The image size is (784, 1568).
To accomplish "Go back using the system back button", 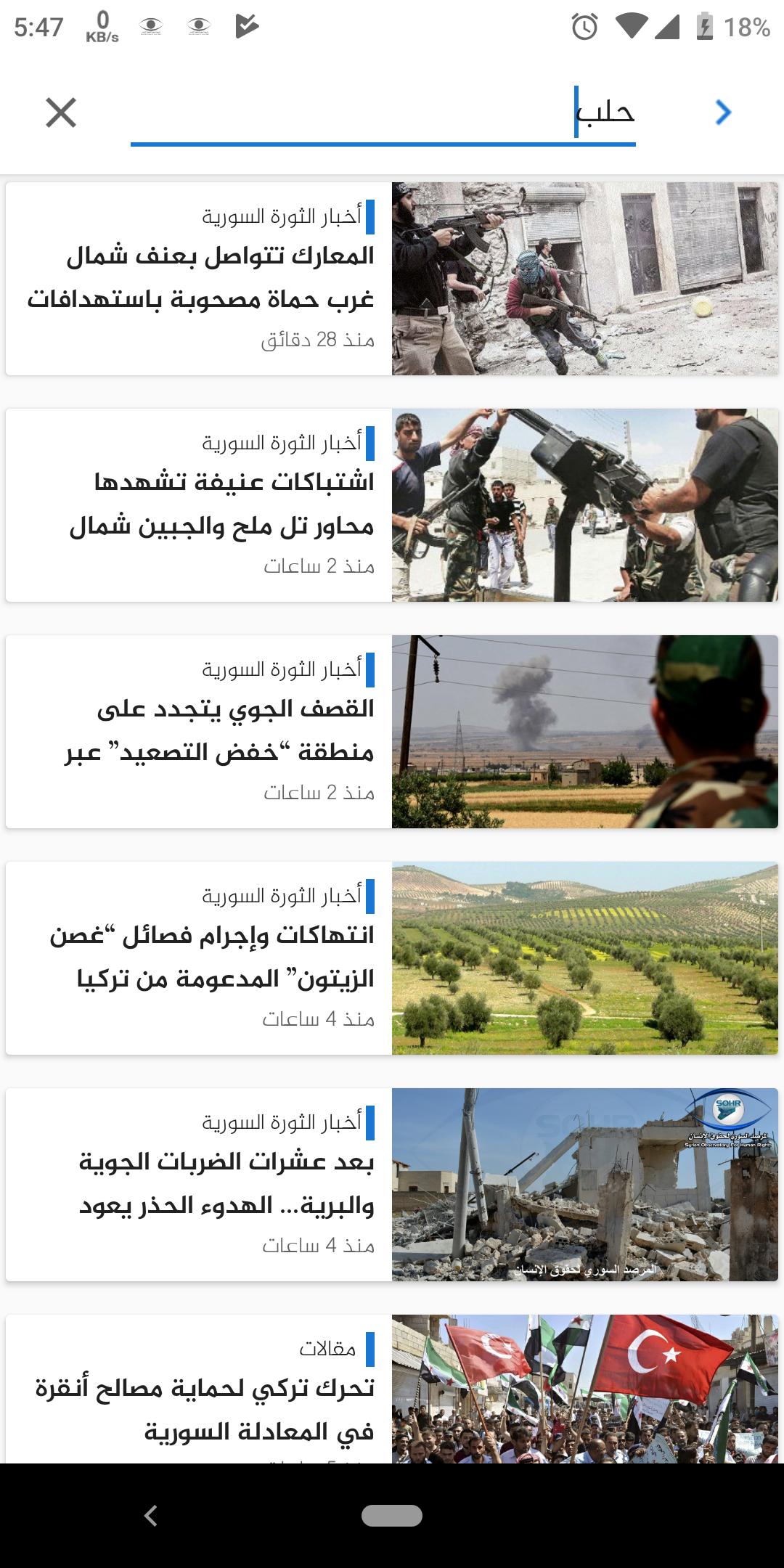I will coord(150,1515).
